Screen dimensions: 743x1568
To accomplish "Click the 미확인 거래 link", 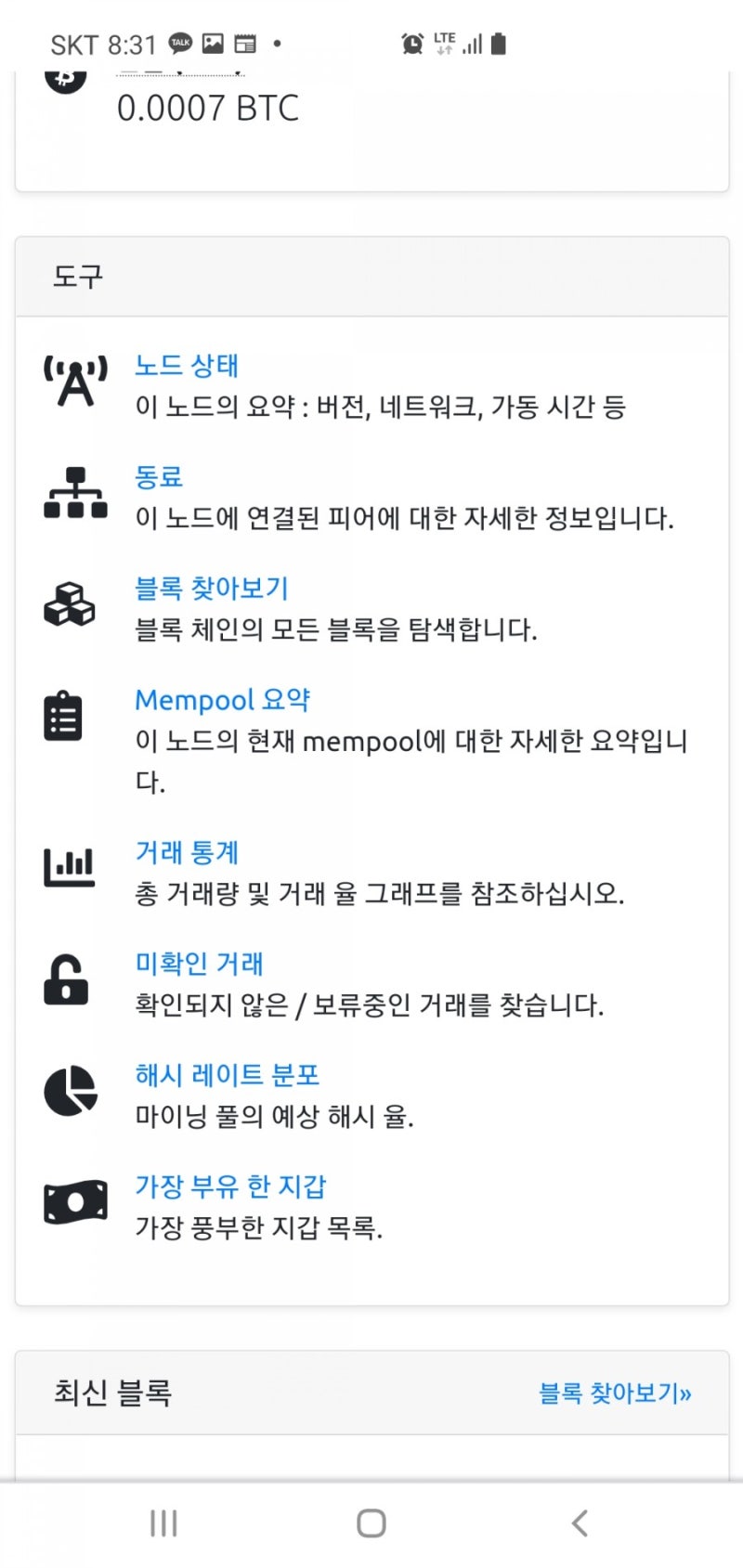I will (197, 965).
